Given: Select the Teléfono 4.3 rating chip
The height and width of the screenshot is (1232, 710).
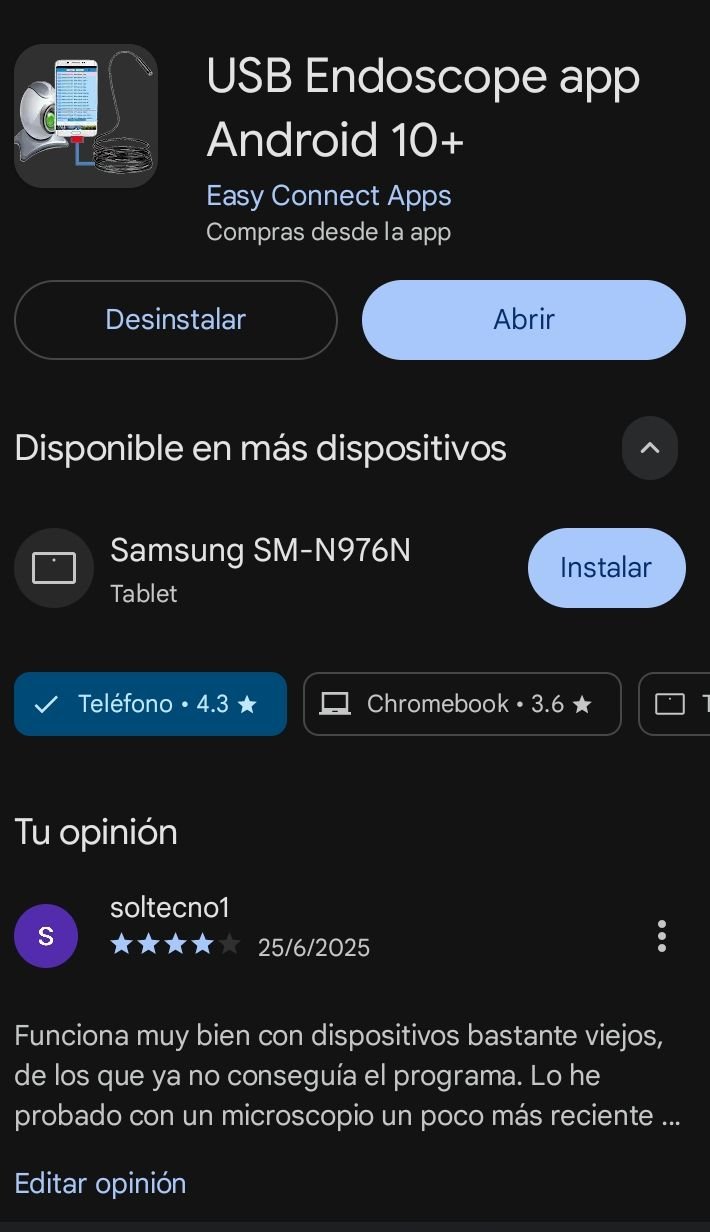Looking at the screenshot, I should click(x=151, y=704).
